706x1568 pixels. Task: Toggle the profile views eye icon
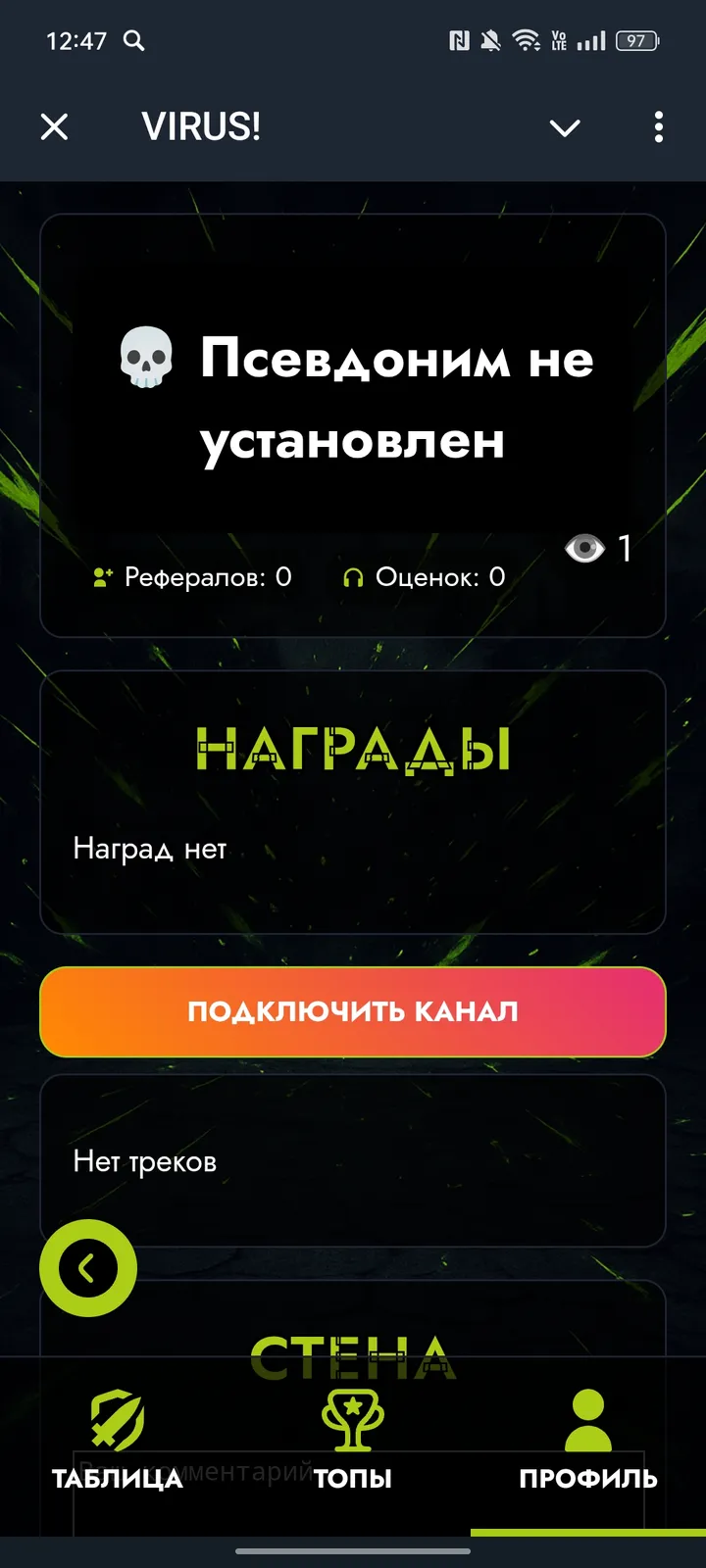coord(585,550)
